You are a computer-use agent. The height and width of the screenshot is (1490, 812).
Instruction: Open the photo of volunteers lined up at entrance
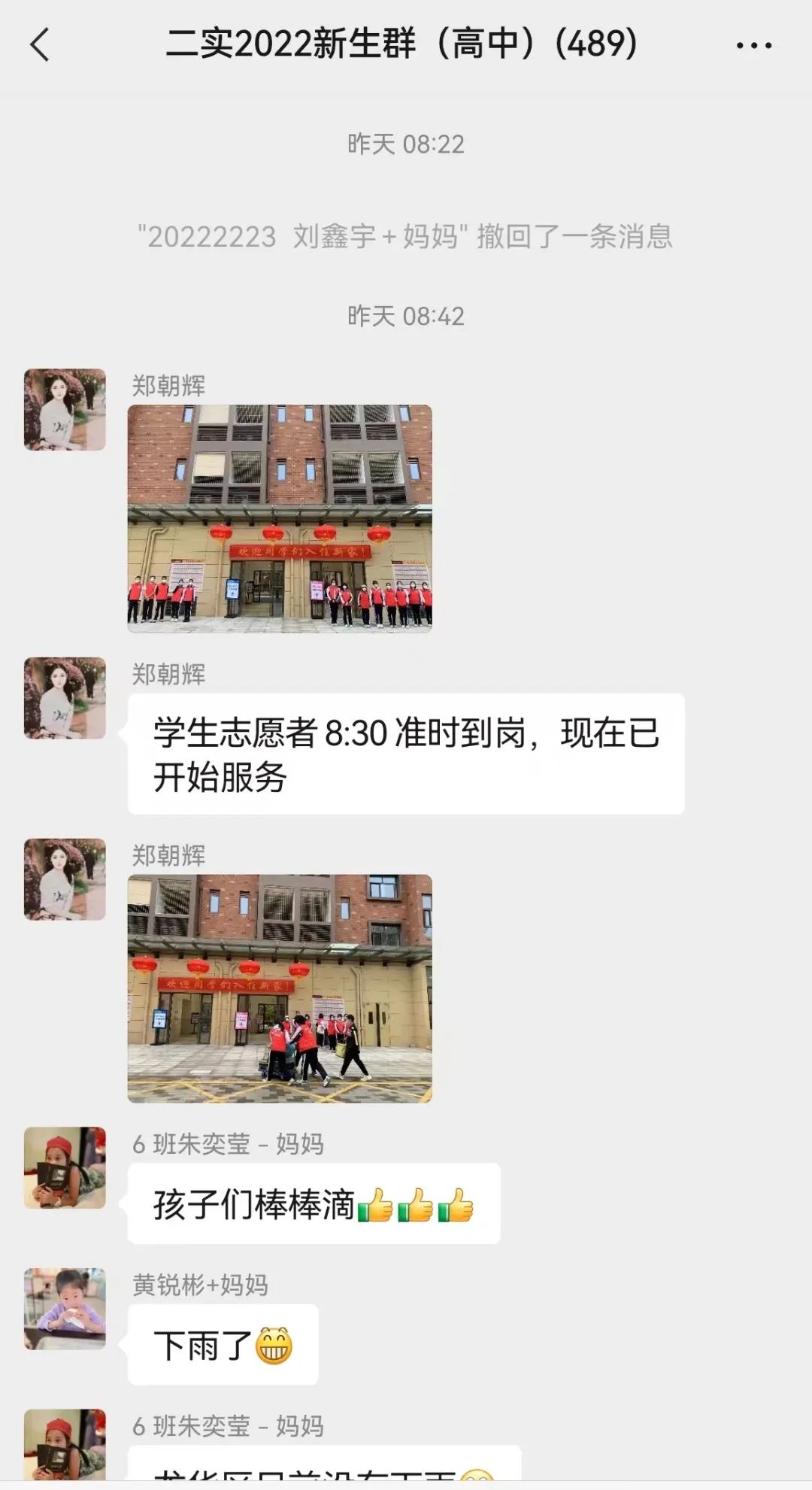click(x=280, y=518)
